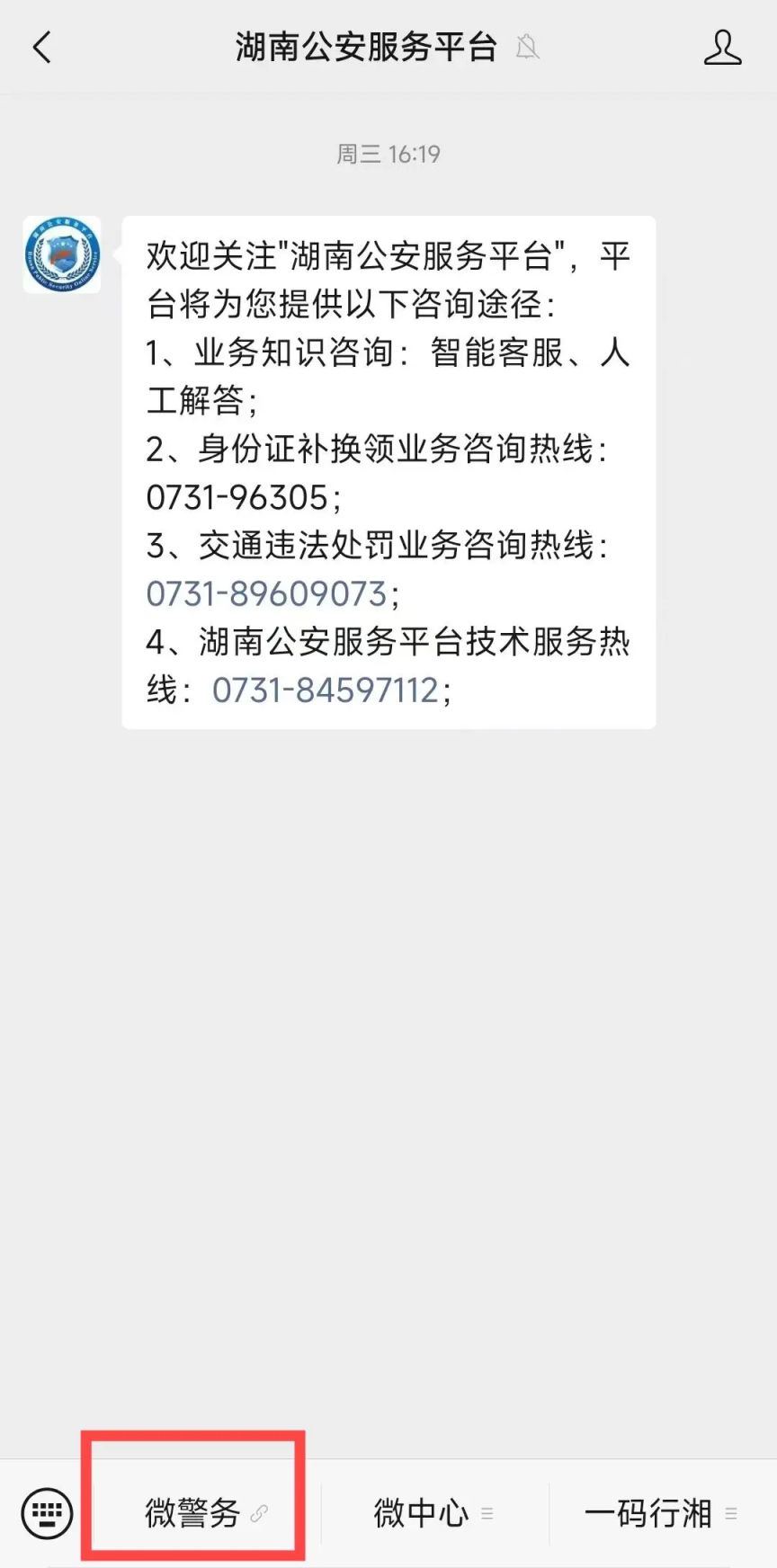Expand the 微中心 menu

click(433, 1513)
